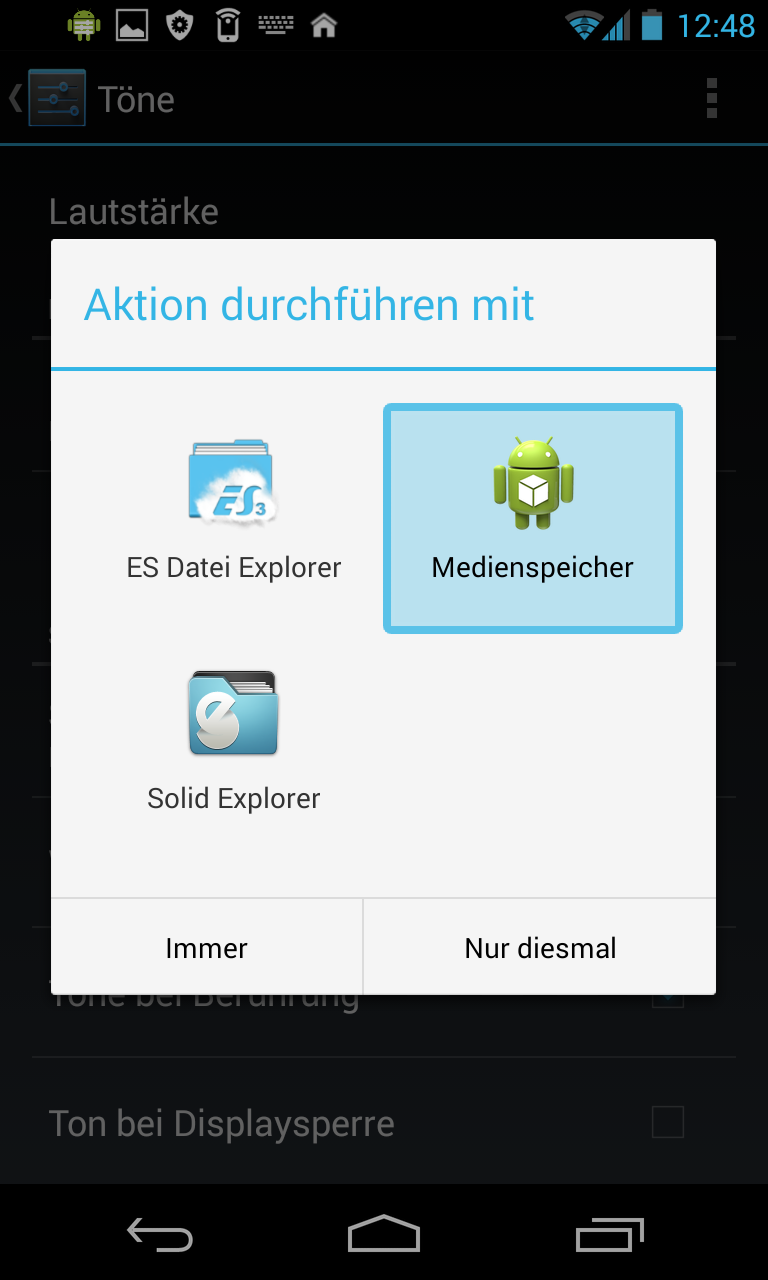
Task: Confirm with Nur diesmal
Action: point(540,947)
